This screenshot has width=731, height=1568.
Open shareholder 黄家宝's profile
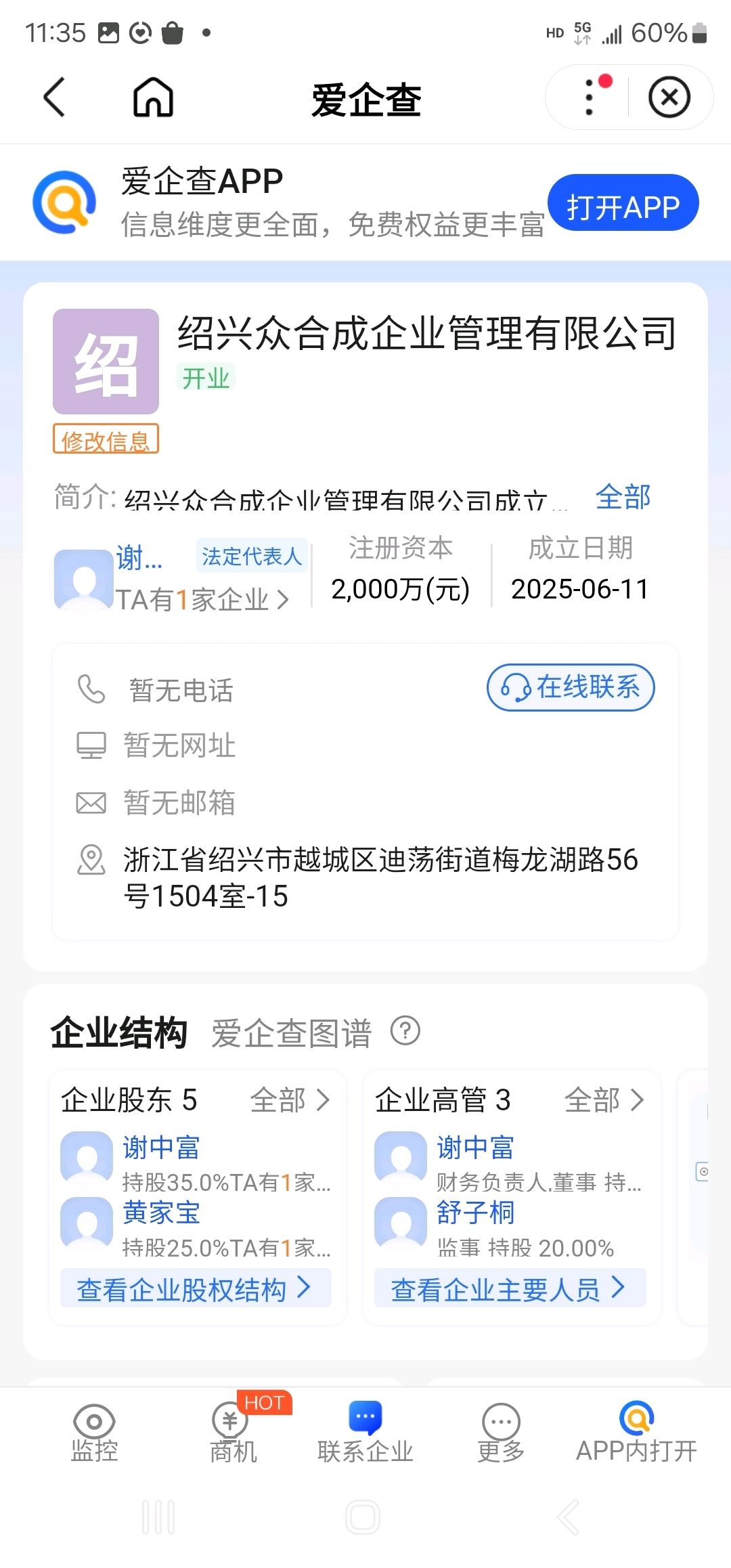pos(161,1213)
